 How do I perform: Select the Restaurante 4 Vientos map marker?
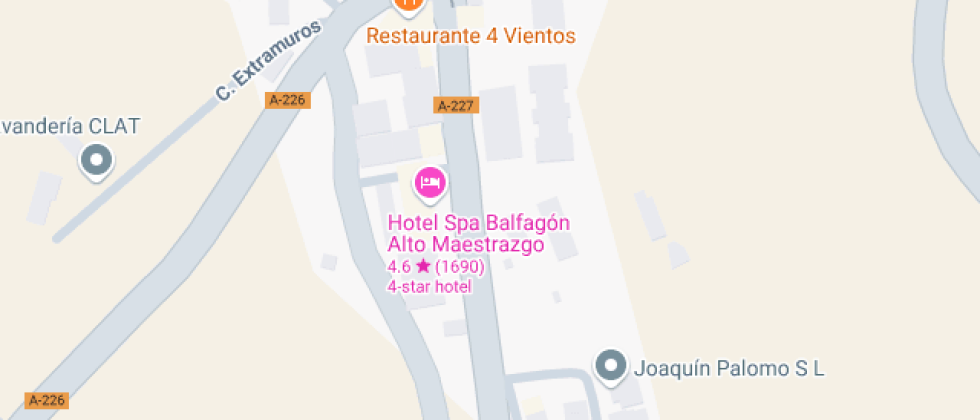[408, 5]
